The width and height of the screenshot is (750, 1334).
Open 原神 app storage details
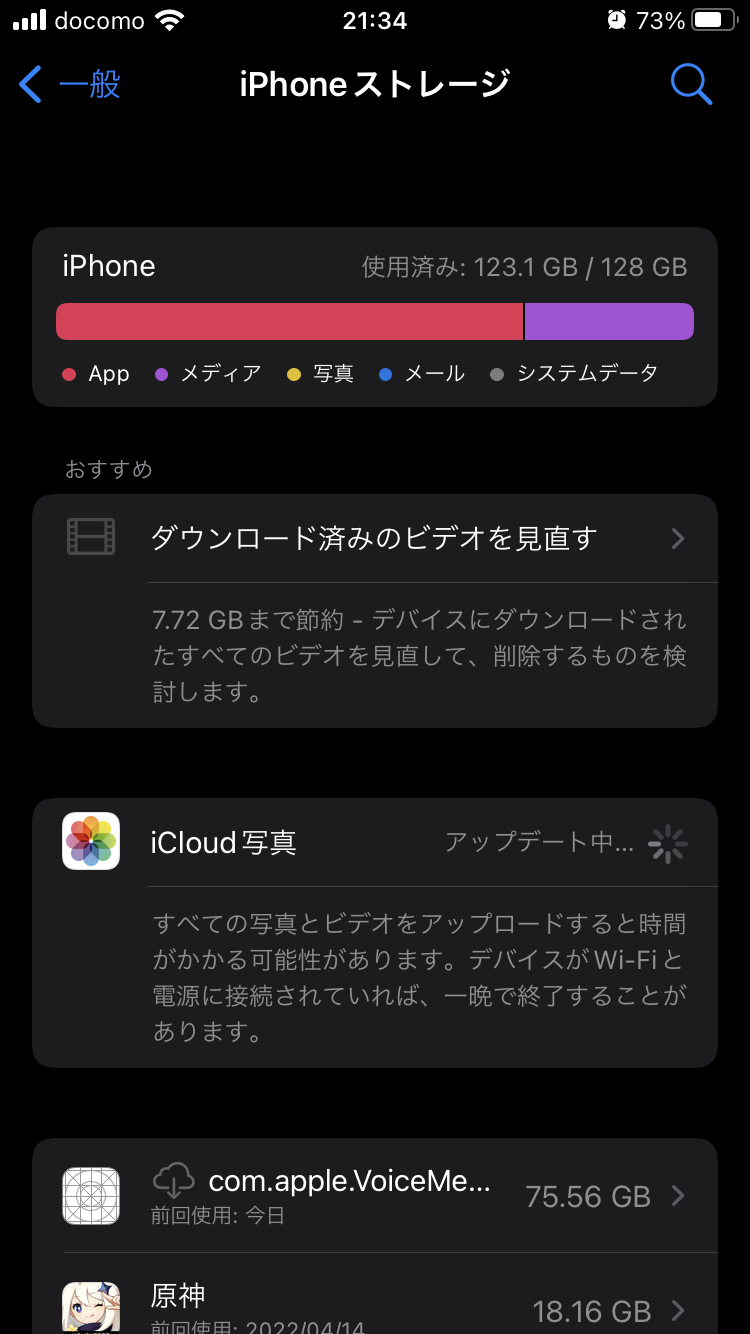(374, 1306)
